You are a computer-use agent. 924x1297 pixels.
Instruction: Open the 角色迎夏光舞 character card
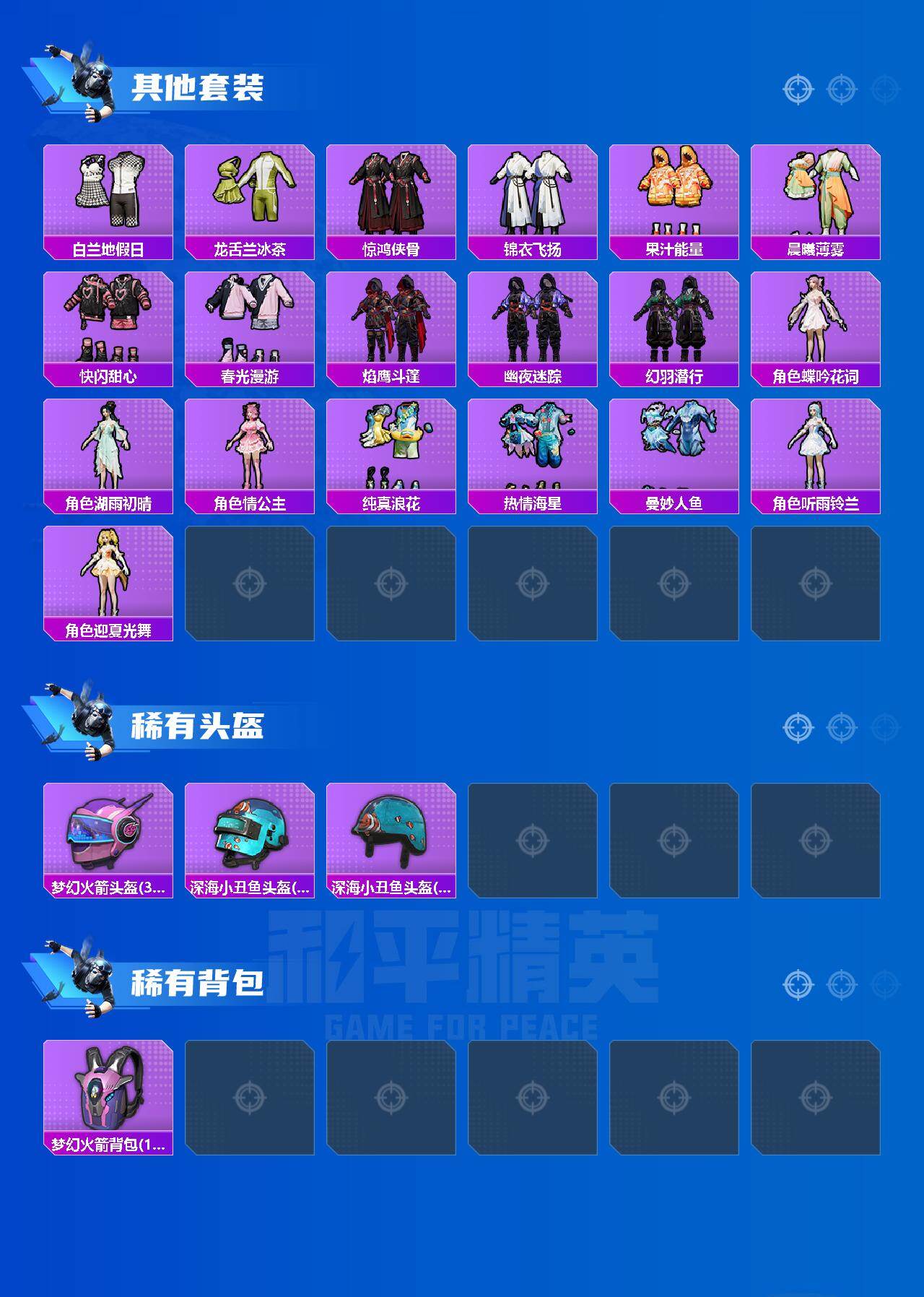point(109,574)
